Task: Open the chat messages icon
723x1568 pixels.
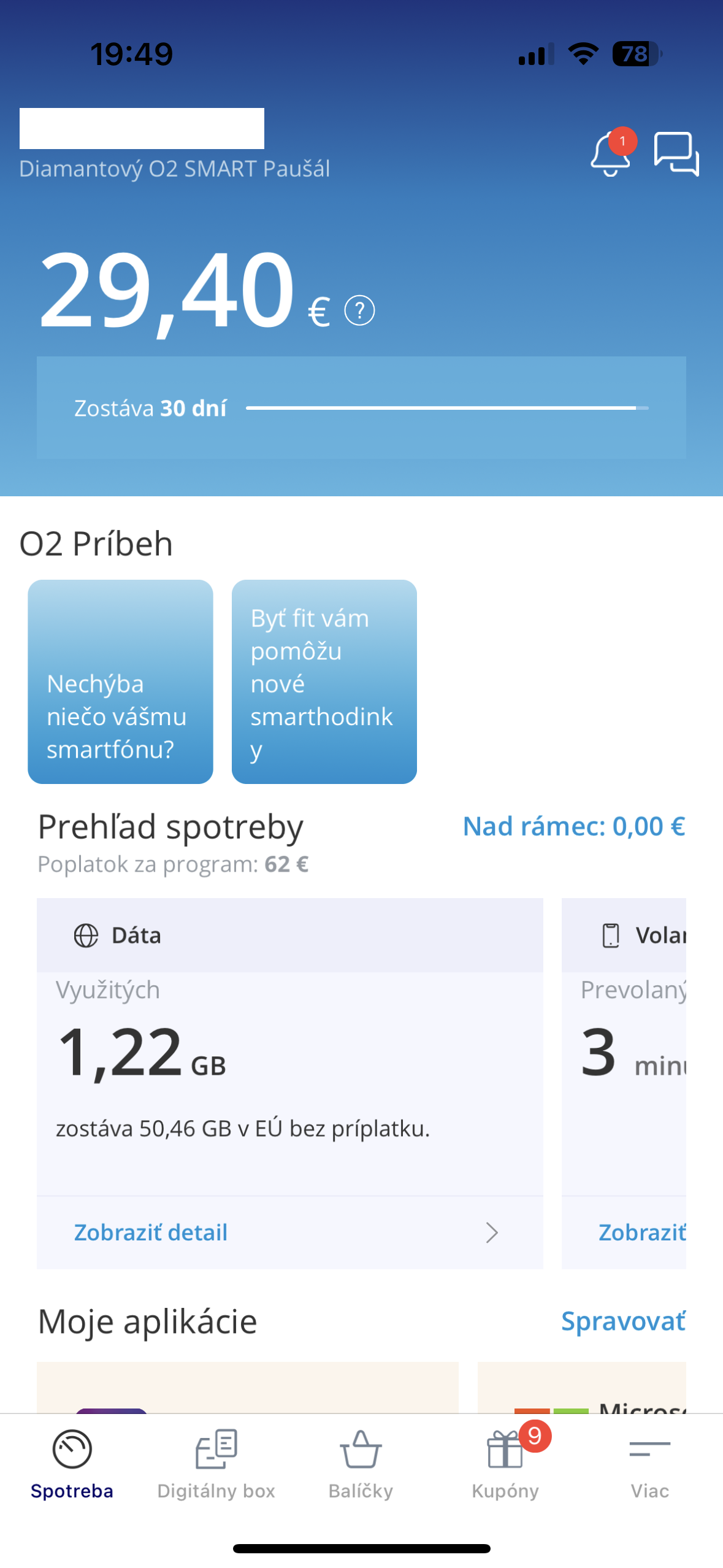Action: (676, 155)
